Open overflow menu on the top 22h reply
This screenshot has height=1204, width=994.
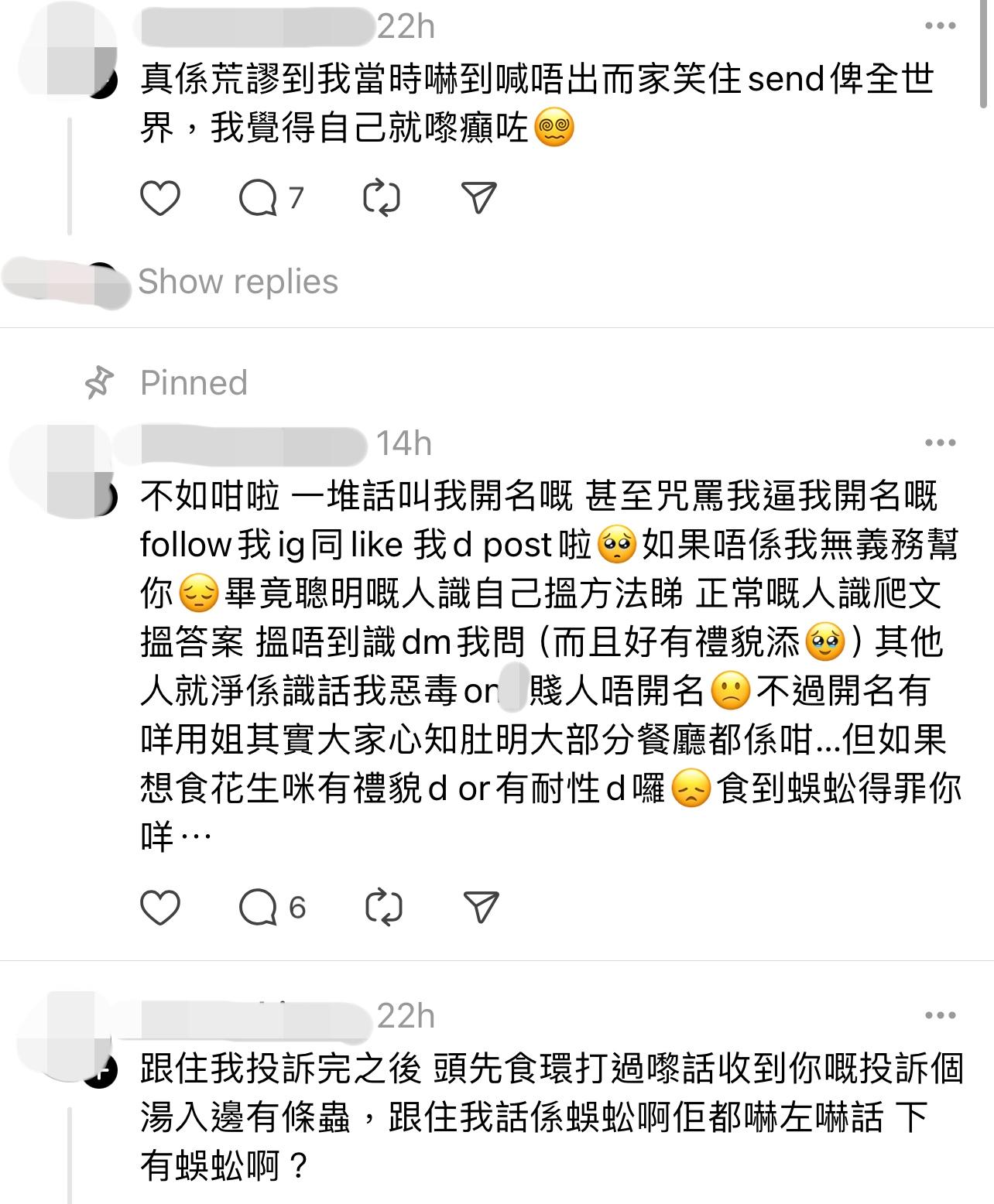coord(940,26)
